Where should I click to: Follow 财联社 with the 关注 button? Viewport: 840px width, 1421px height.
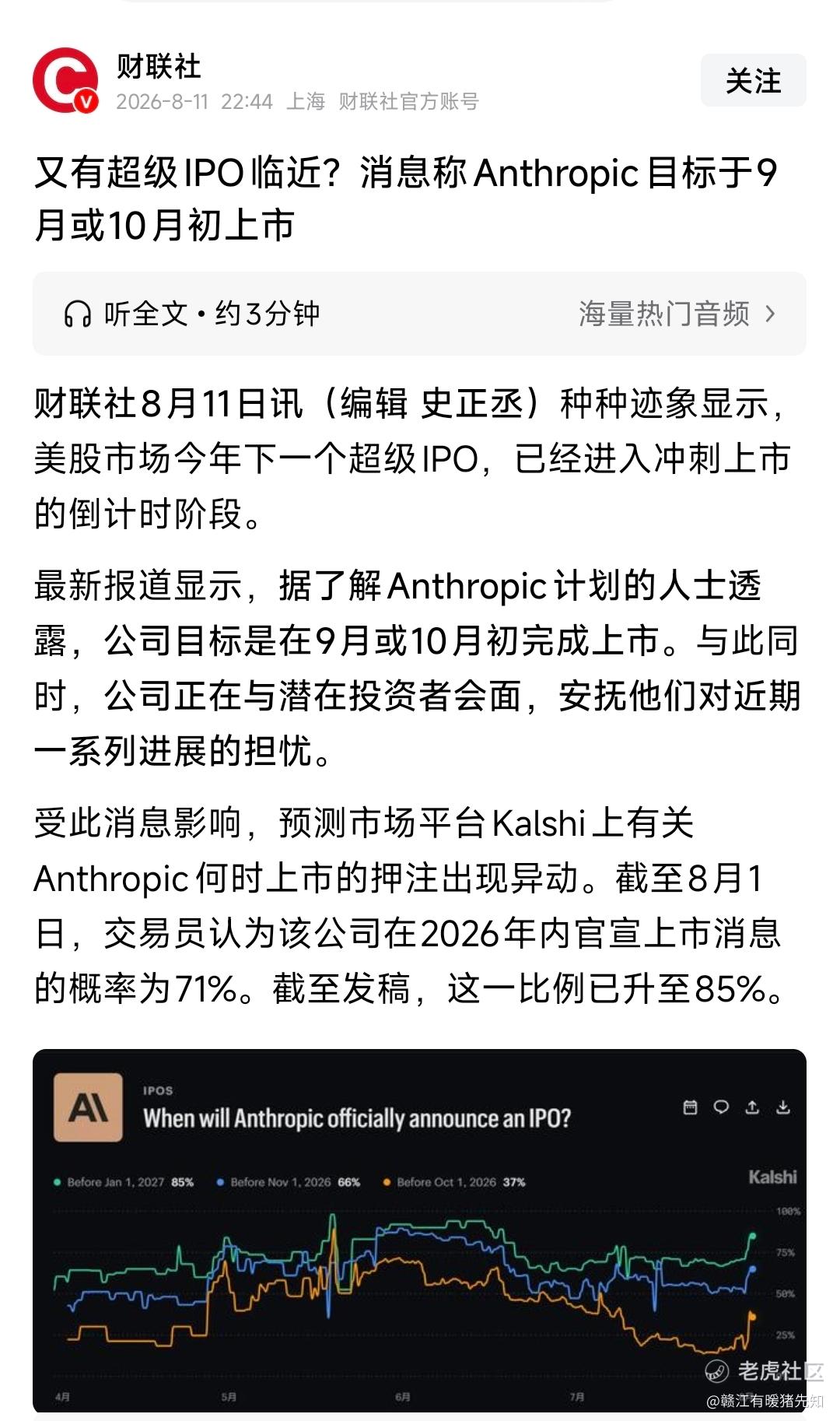(x=753, y=81)
